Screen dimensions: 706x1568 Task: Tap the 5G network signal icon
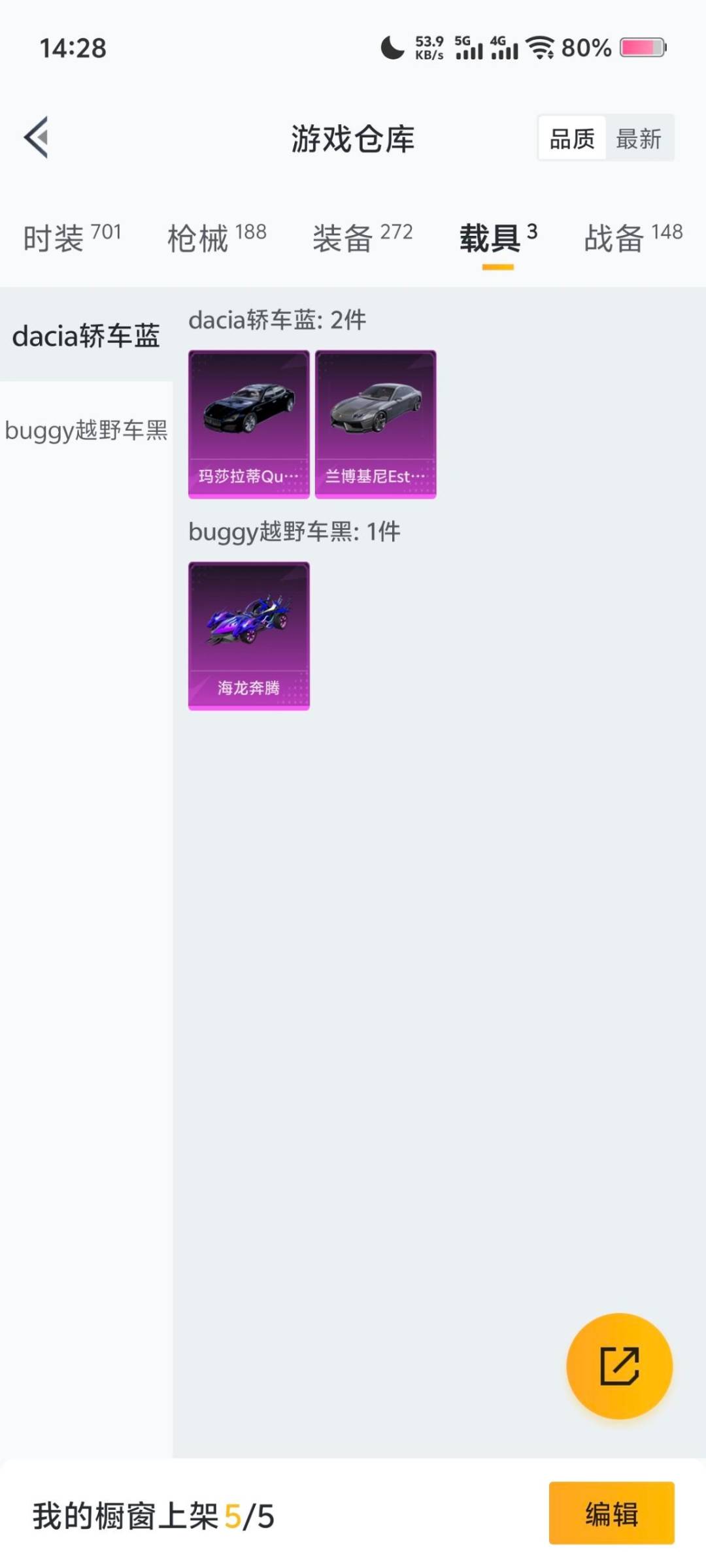coord(469,48)
